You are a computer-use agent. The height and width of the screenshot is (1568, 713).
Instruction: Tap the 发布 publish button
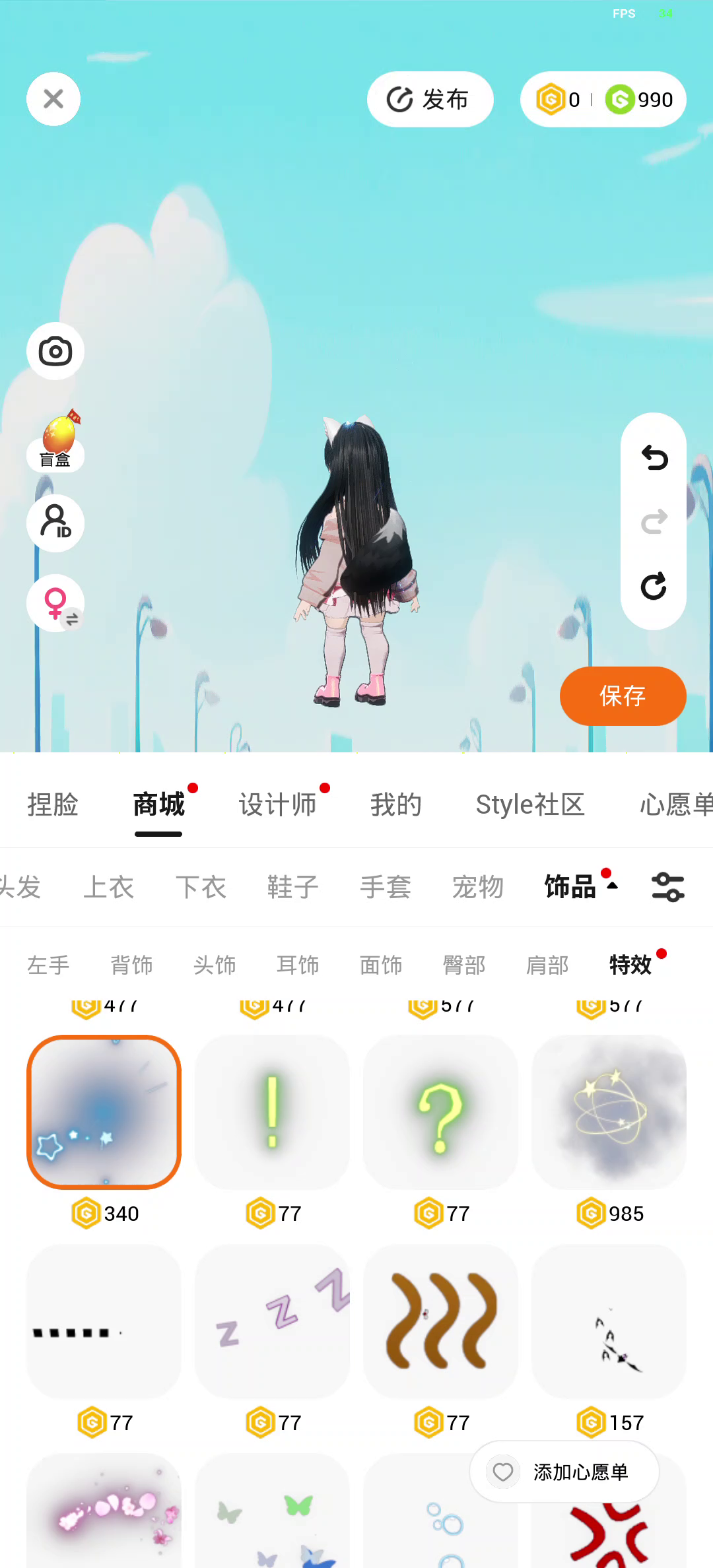(x=430, y=99)
